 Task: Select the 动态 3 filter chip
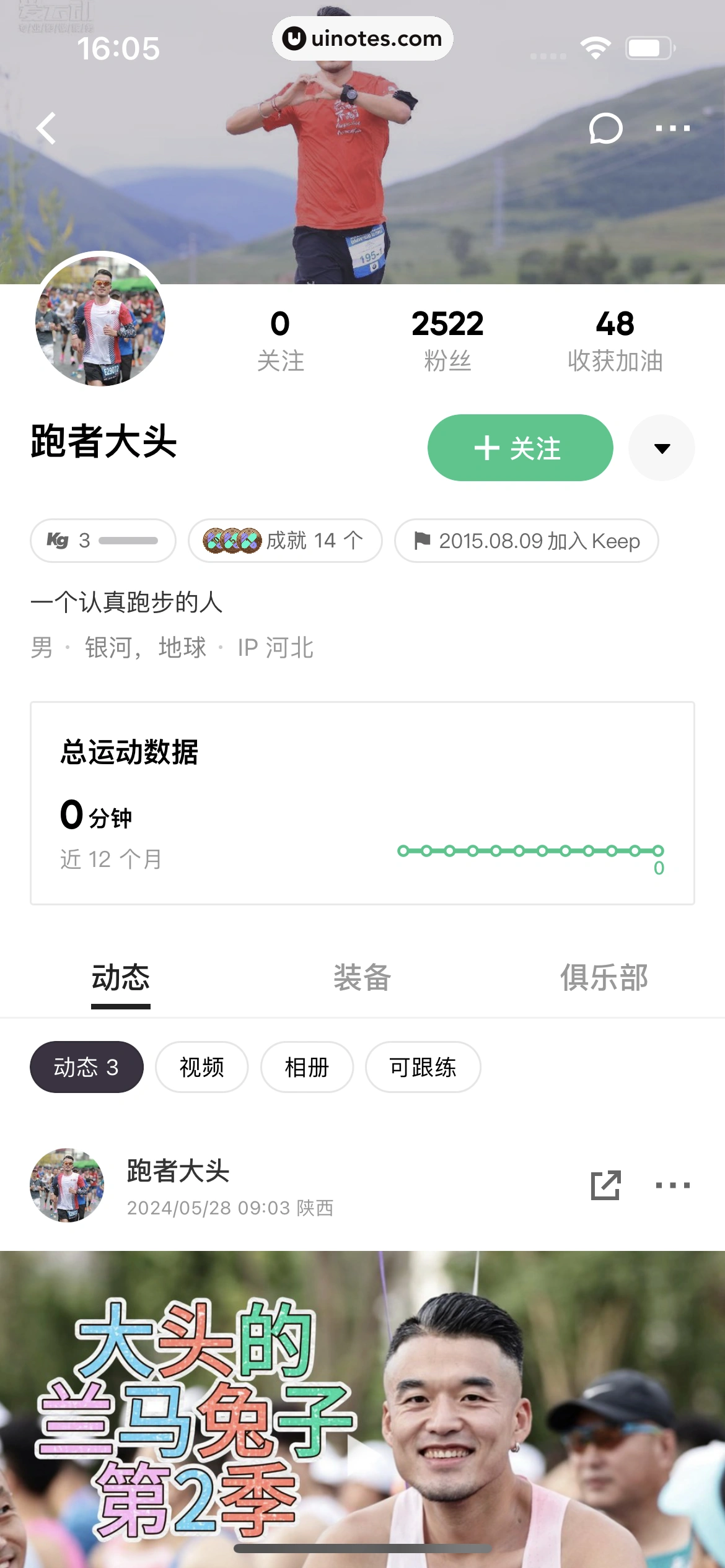pos(87,1067)
